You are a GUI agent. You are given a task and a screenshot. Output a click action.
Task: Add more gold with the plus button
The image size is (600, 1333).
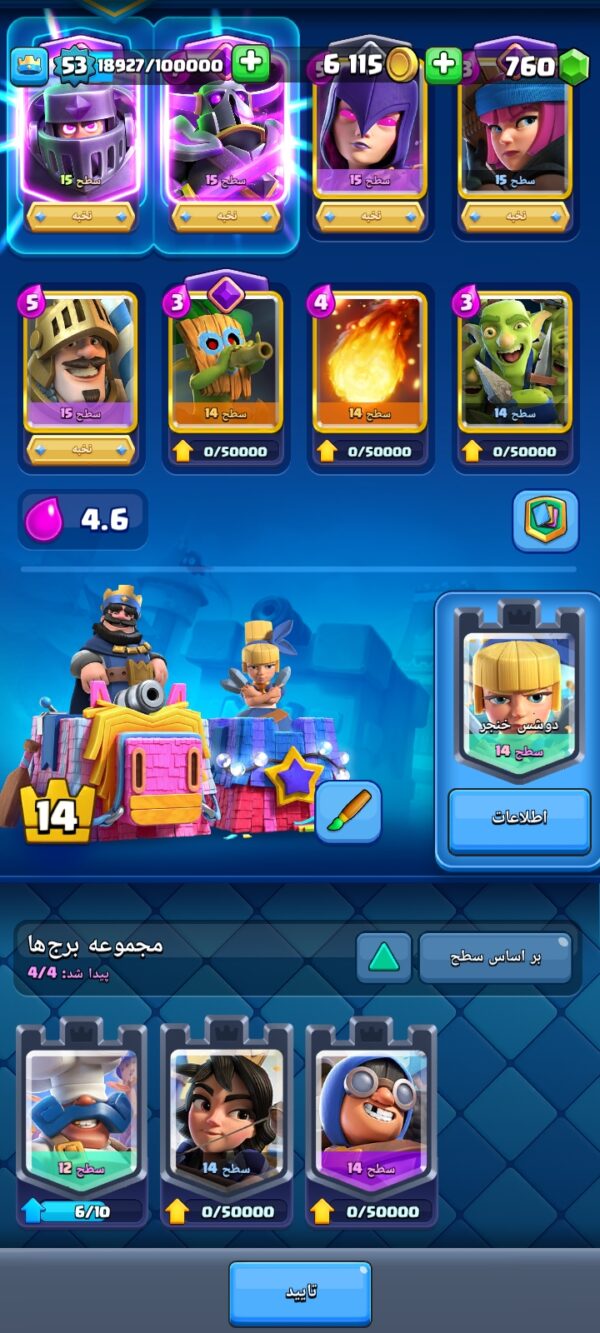443,65
